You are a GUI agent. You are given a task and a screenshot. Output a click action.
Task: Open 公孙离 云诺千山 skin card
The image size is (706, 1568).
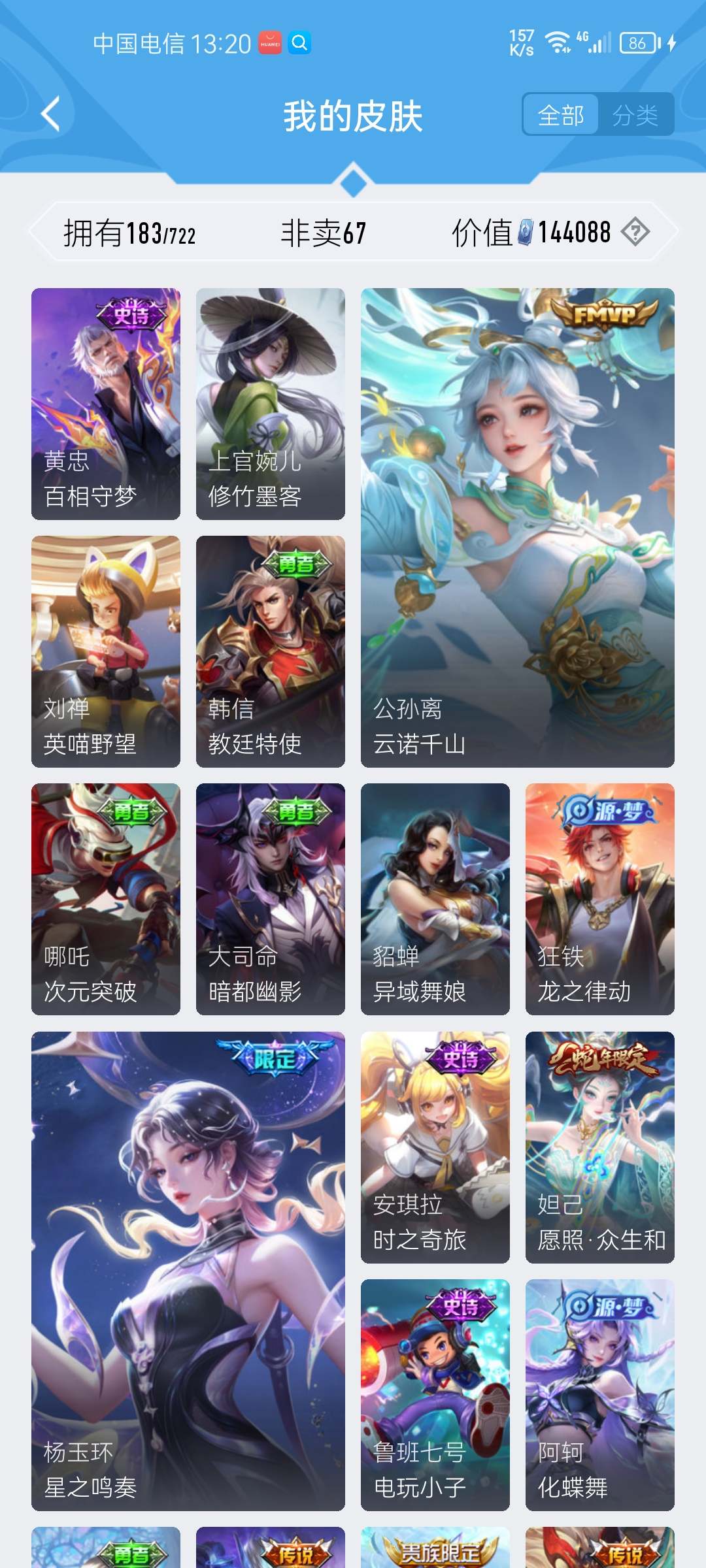[x=517, y=527]
